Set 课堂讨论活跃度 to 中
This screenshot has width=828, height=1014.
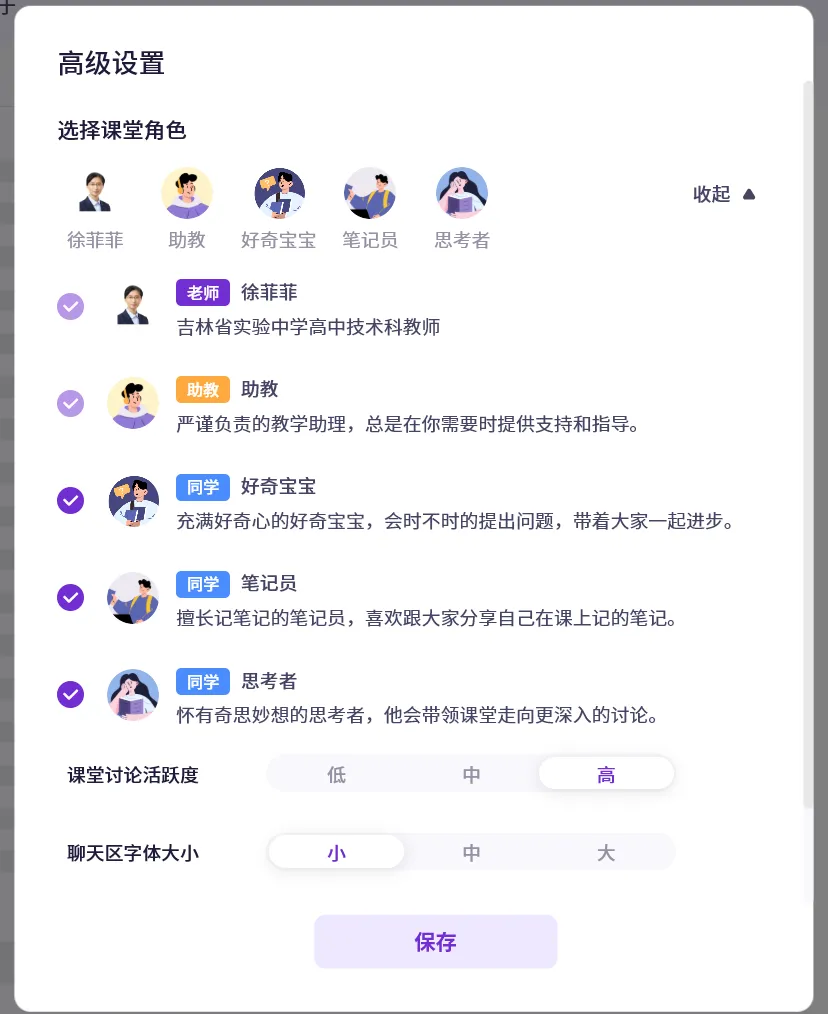point(472,774)
